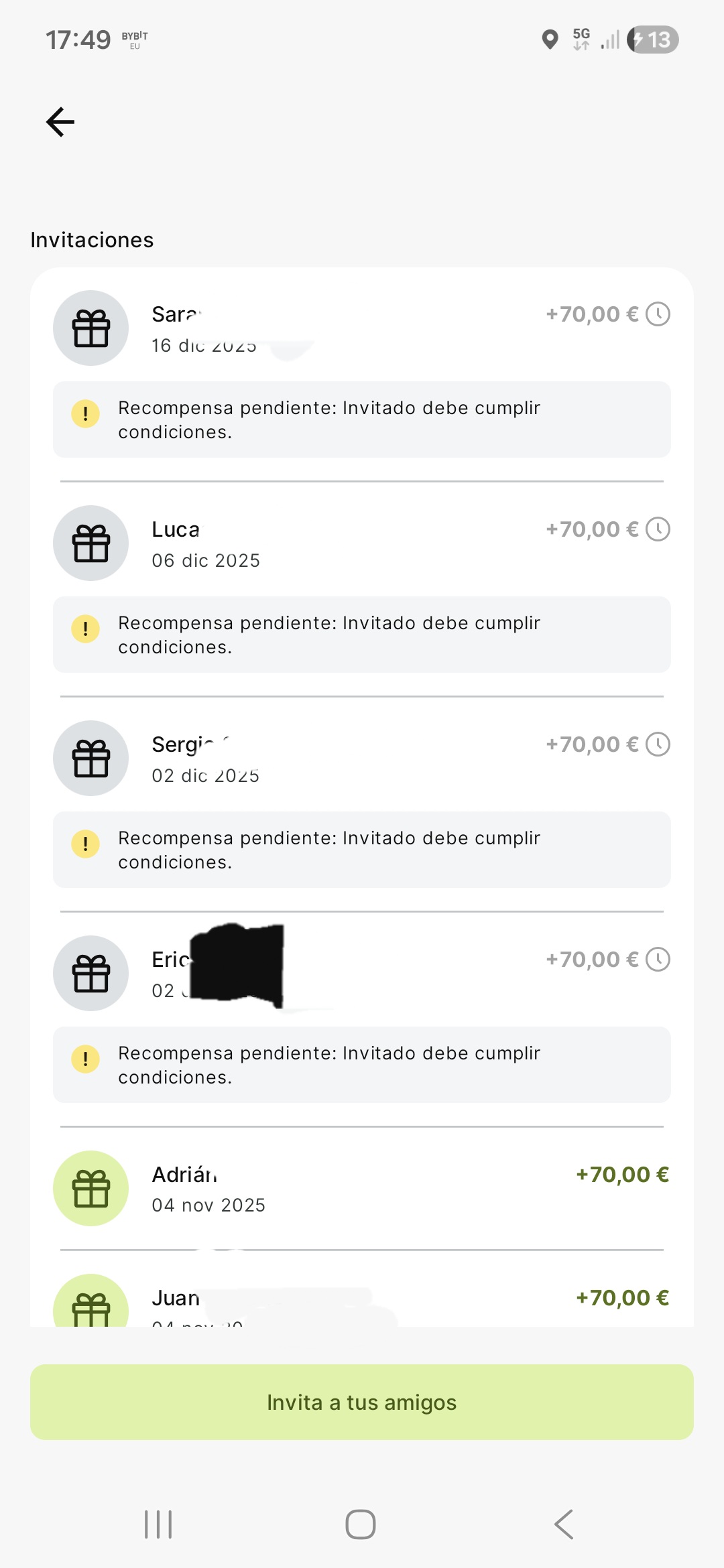
Task: Tap the Invita a tus amigos button
Action: point(362,1402)
